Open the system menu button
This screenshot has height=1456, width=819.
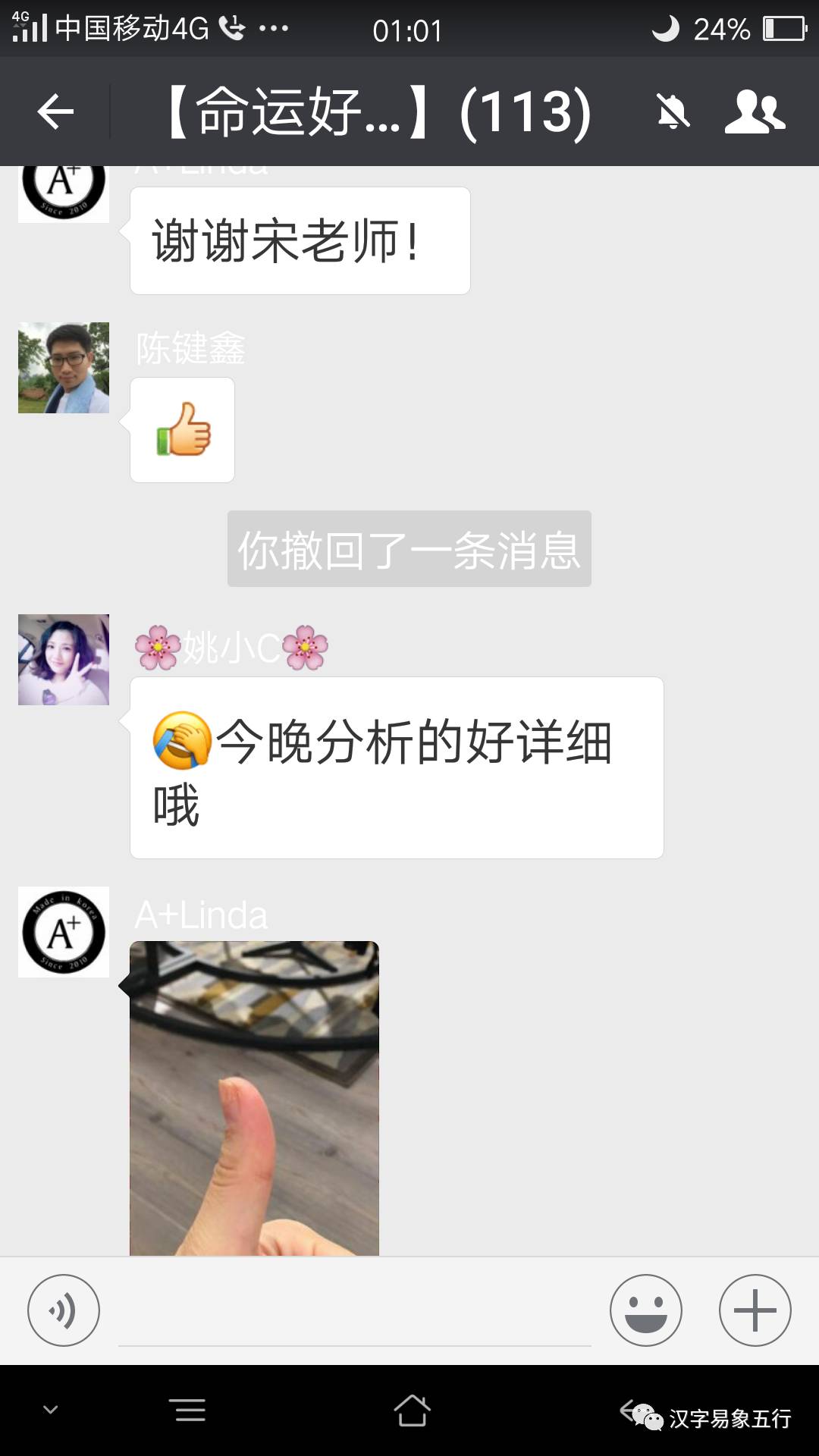tap(190, 1410)
